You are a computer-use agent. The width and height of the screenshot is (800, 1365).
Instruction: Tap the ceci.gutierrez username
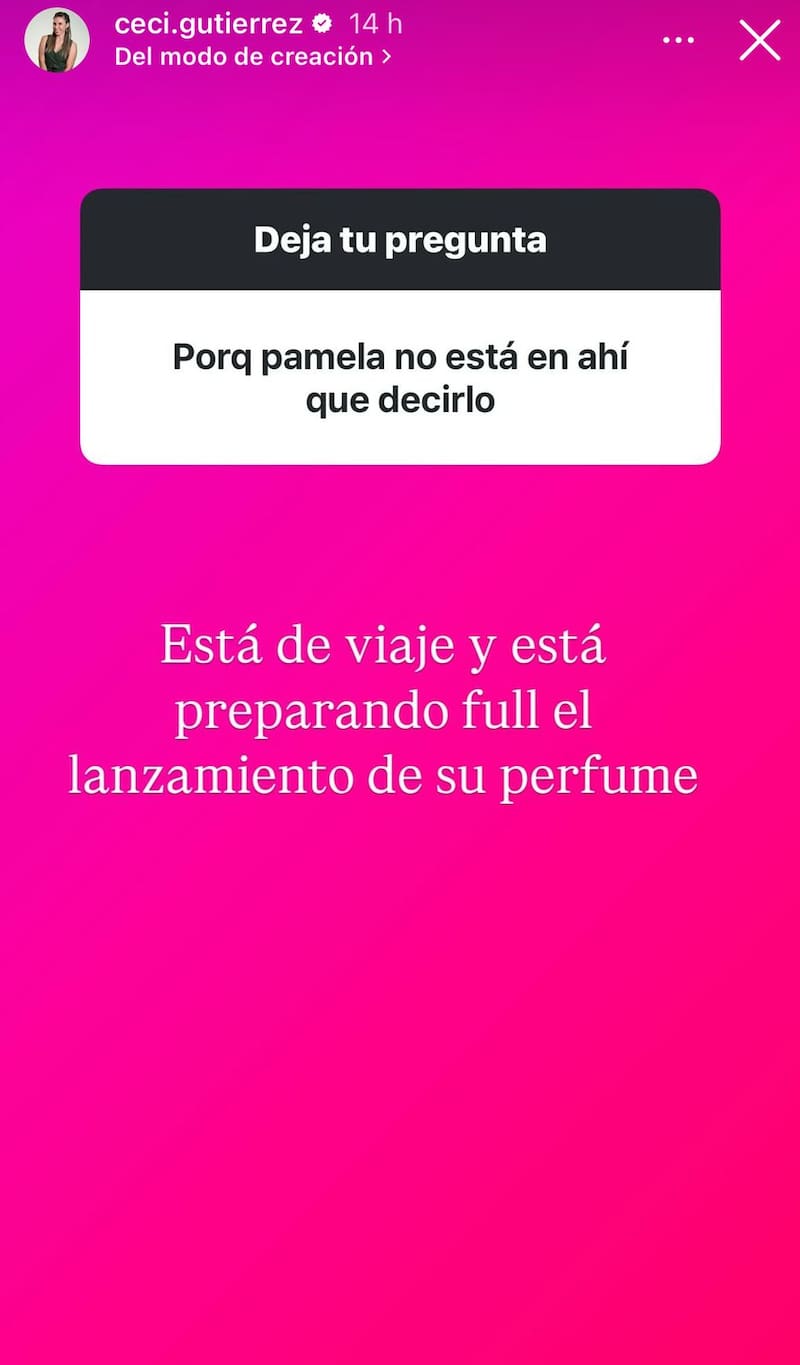[208, 24]
